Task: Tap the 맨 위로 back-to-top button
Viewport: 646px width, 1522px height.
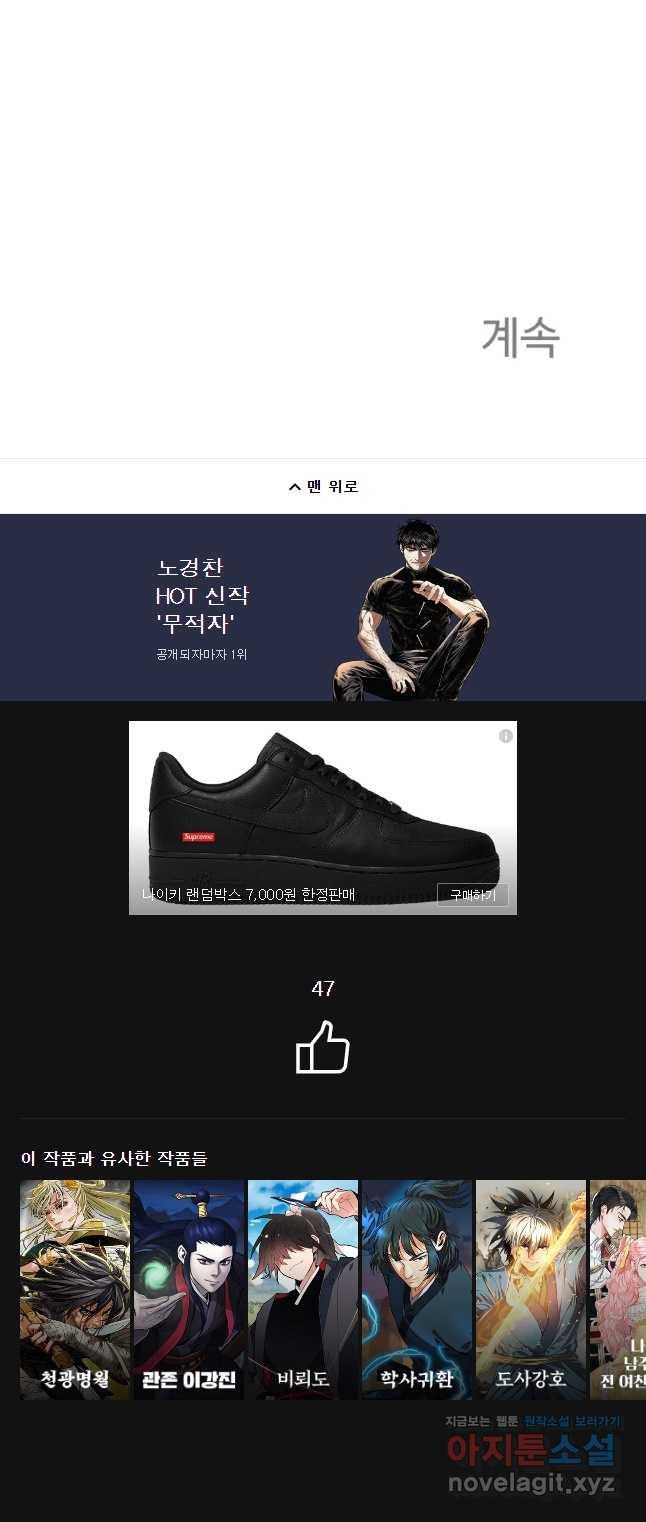Action: (x=323, y=487)
